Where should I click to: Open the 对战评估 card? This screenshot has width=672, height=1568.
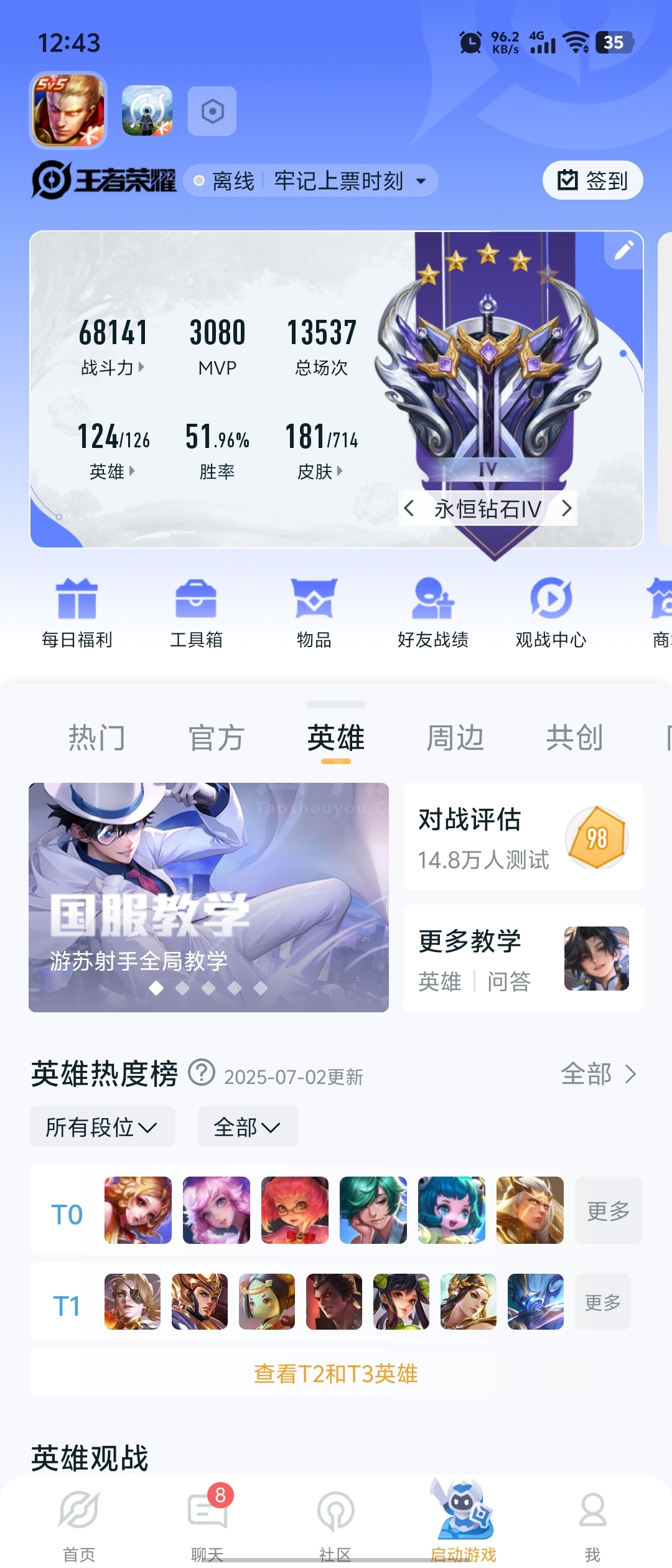[x=523, y=837]
